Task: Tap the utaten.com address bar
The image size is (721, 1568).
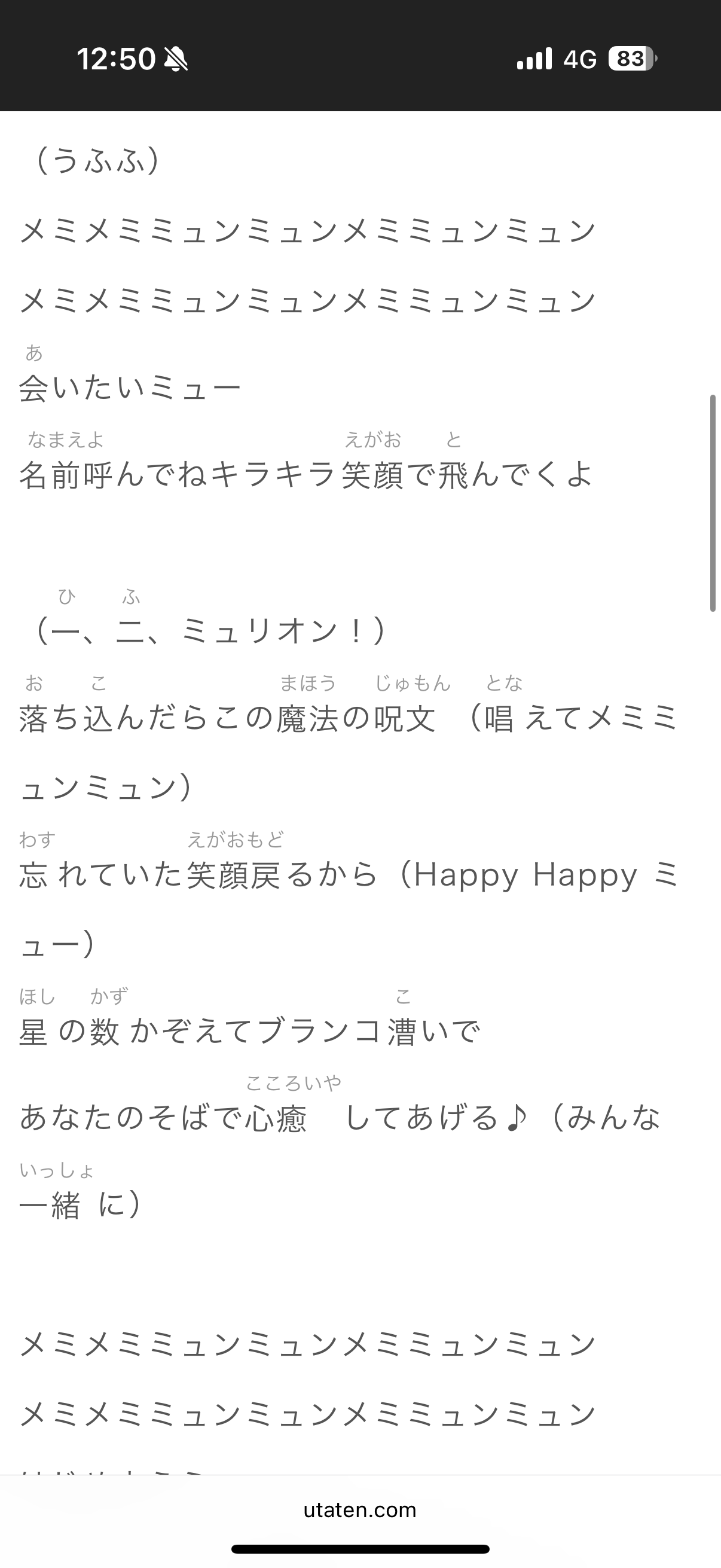Action: (x=360, y=1510)
